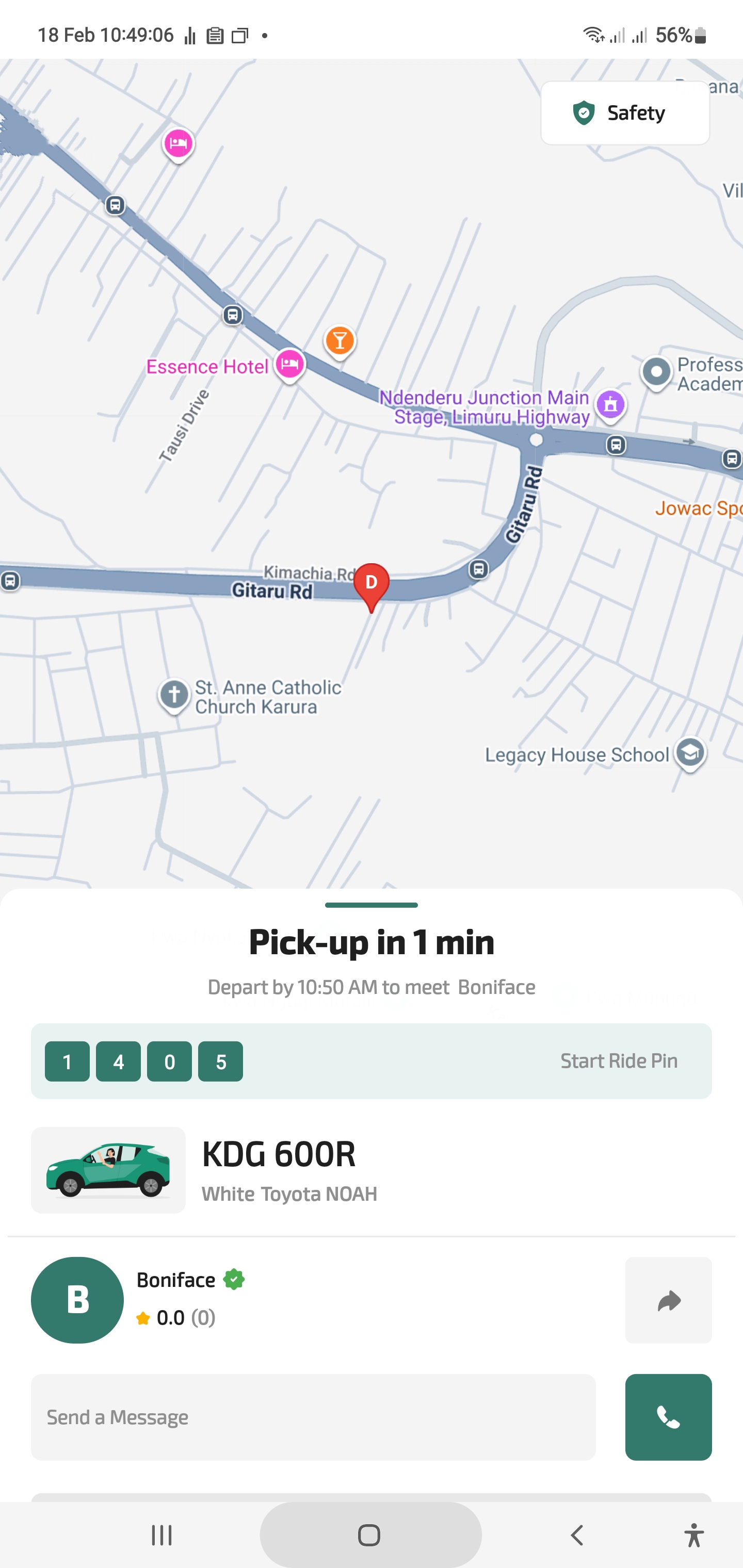
Task: Go back using the system back button
Action: 577,1535
